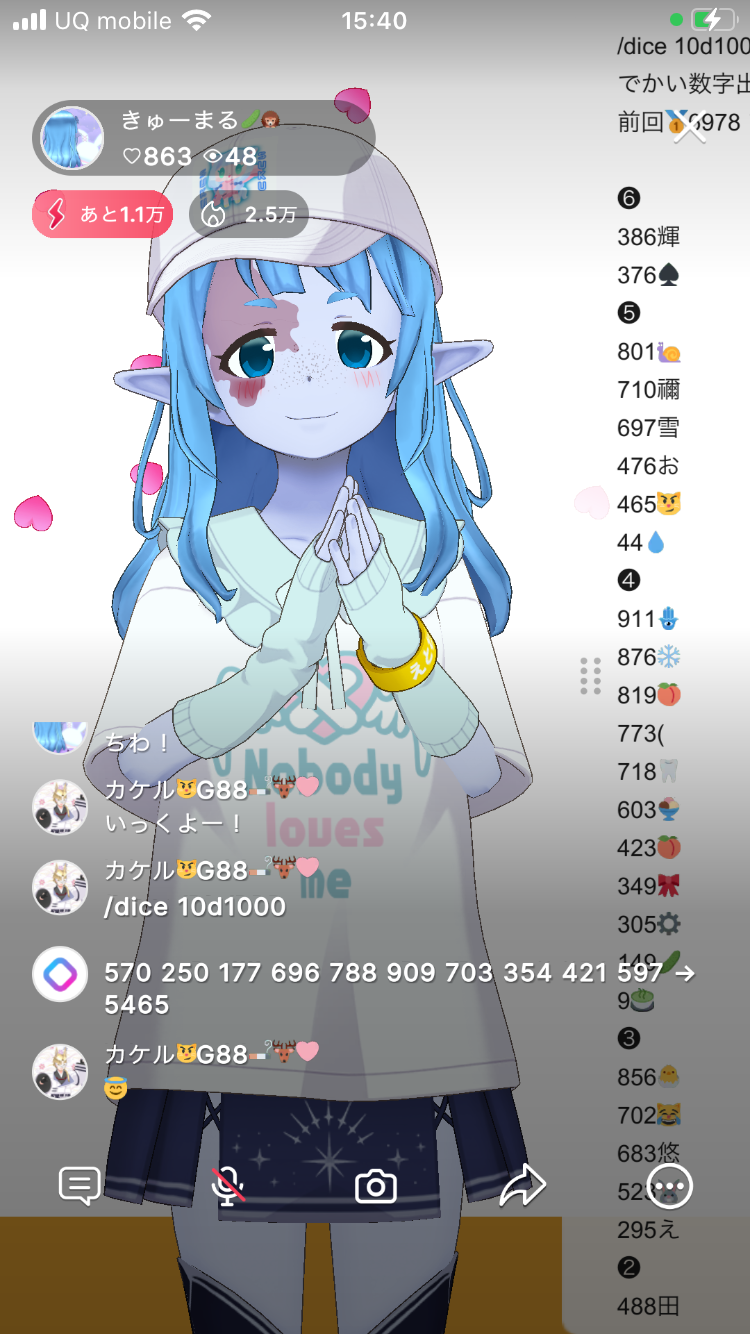Share this live stream
This screenshot has width=750, height=1334.
(522, 1186)
